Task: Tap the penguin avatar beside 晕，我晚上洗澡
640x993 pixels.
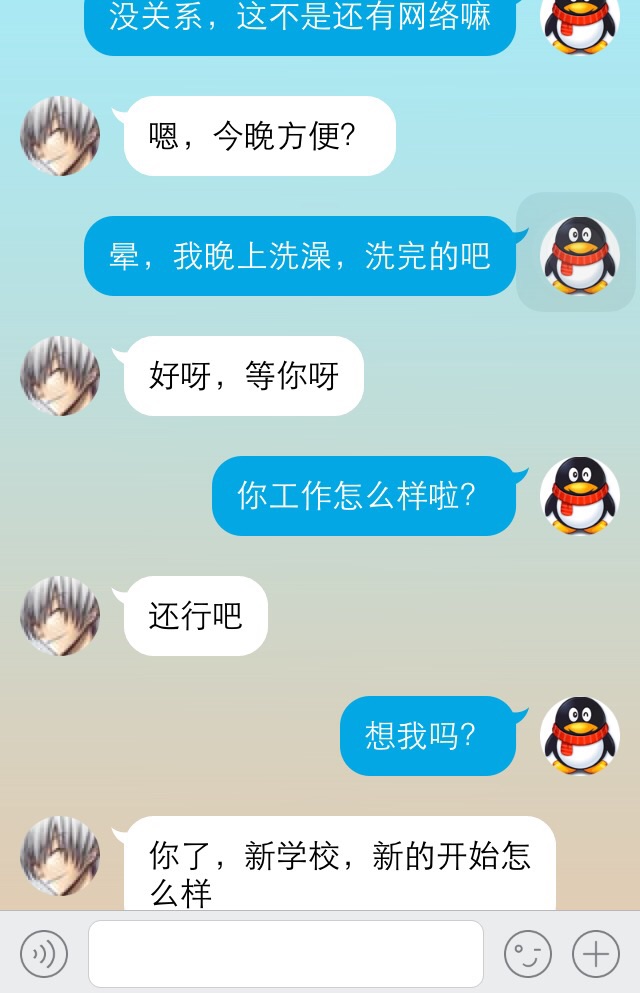Action: click(x=579, y=255)
